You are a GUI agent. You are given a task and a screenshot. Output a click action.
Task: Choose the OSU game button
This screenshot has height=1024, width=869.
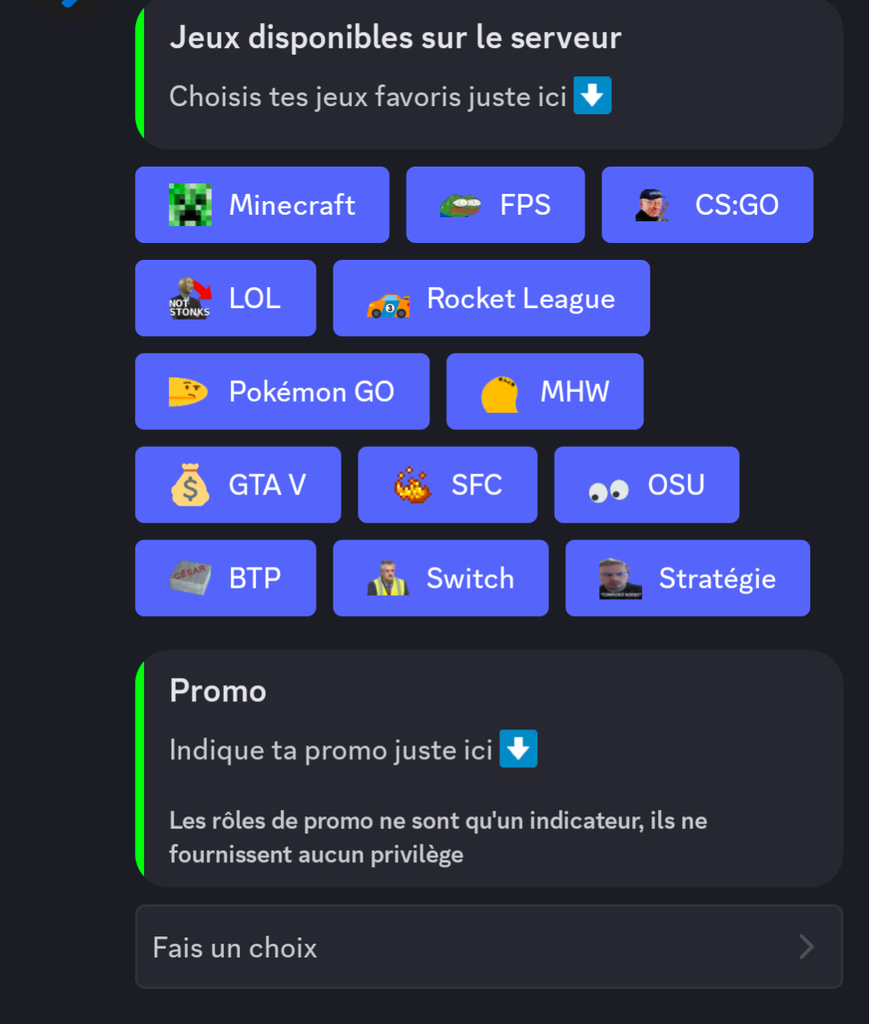coord(646,485)
